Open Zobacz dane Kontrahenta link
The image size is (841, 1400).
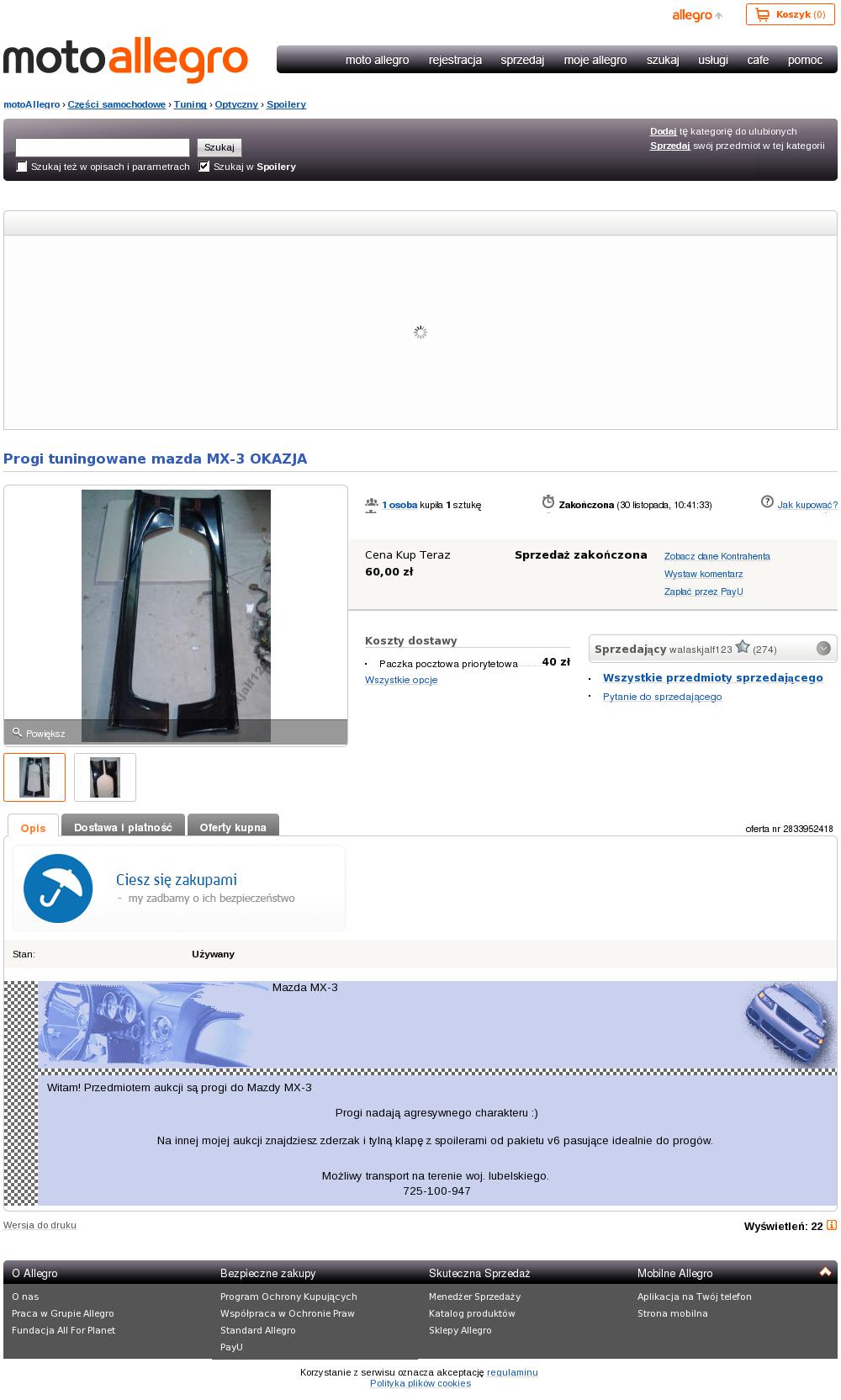point(717,556)
